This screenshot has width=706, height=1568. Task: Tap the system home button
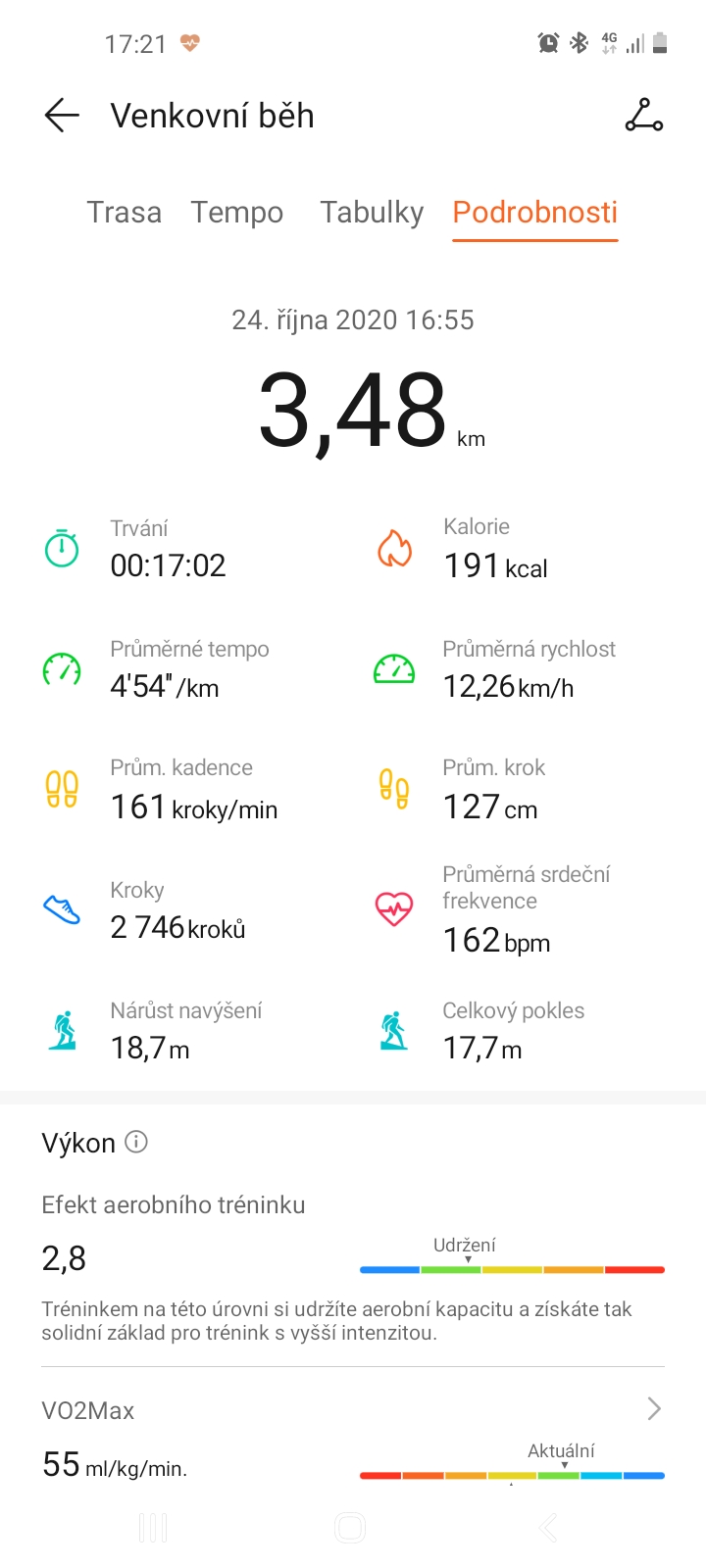[350, 1527]
